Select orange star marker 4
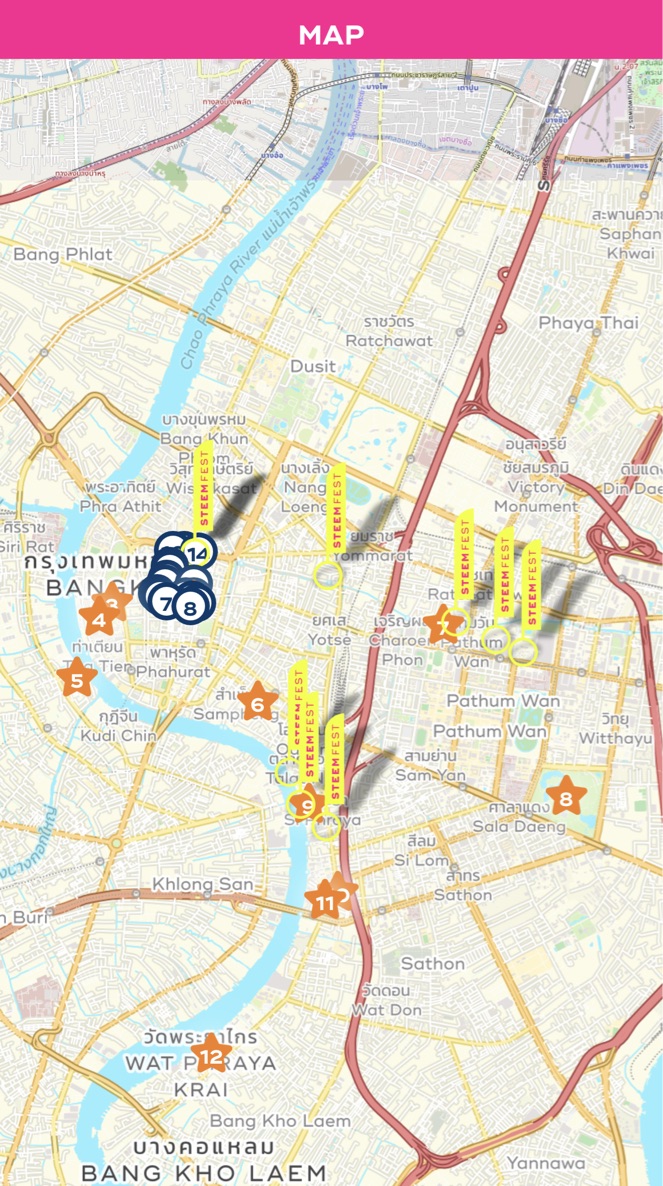Viewport: 663px width, 1186px height. [97, 621]
